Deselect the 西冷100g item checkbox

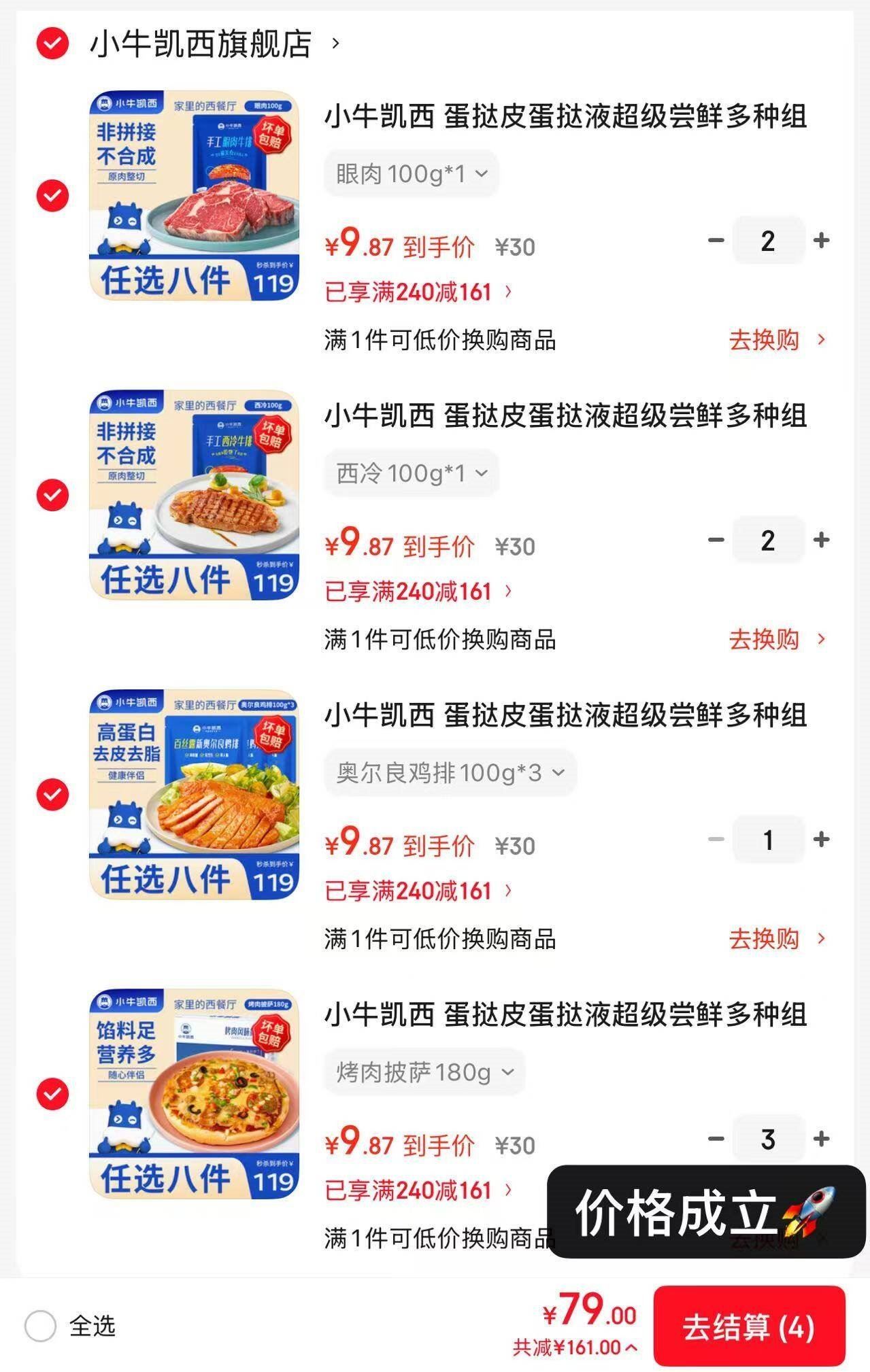click(x=52, y=495)
